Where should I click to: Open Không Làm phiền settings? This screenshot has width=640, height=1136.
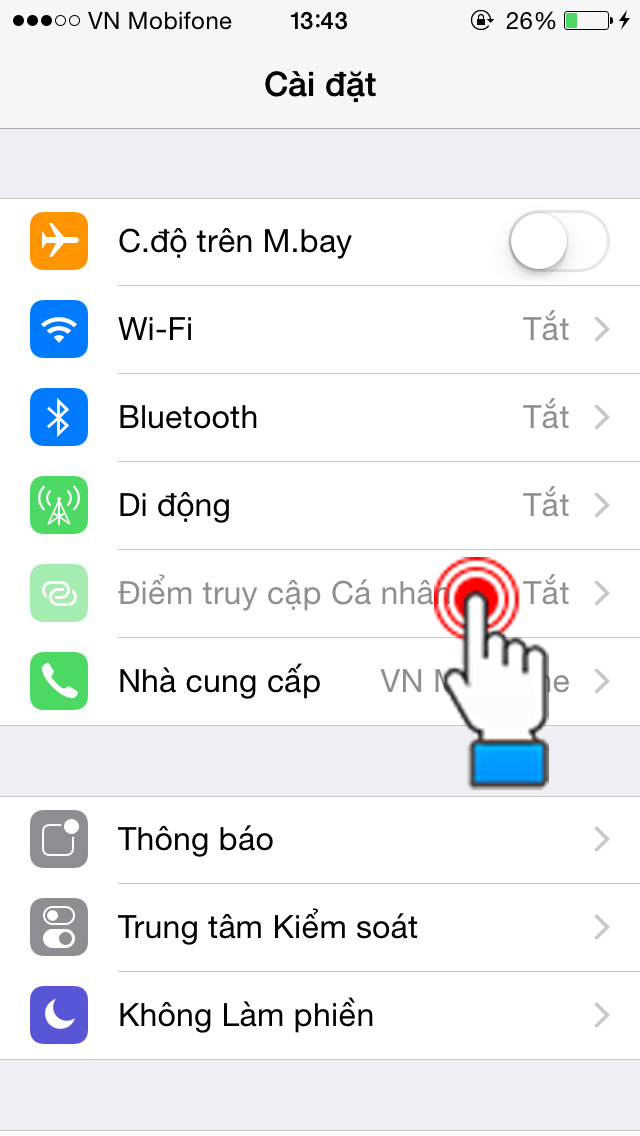tap(320, 1015)
